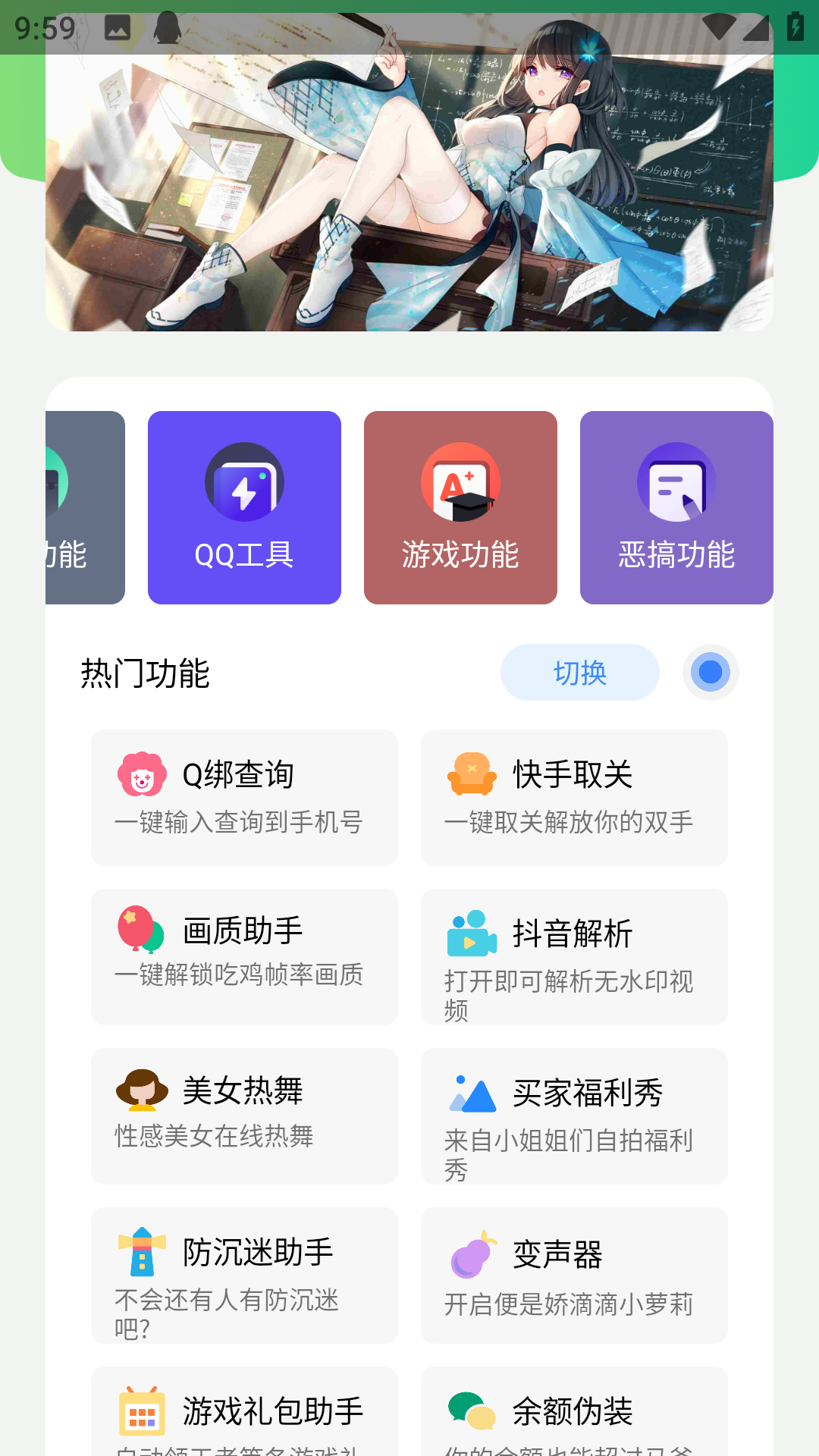This screenshot has width=819, height=1456.
Task: Select the 恶搞功能 category card
Action: tap(676, 508)
